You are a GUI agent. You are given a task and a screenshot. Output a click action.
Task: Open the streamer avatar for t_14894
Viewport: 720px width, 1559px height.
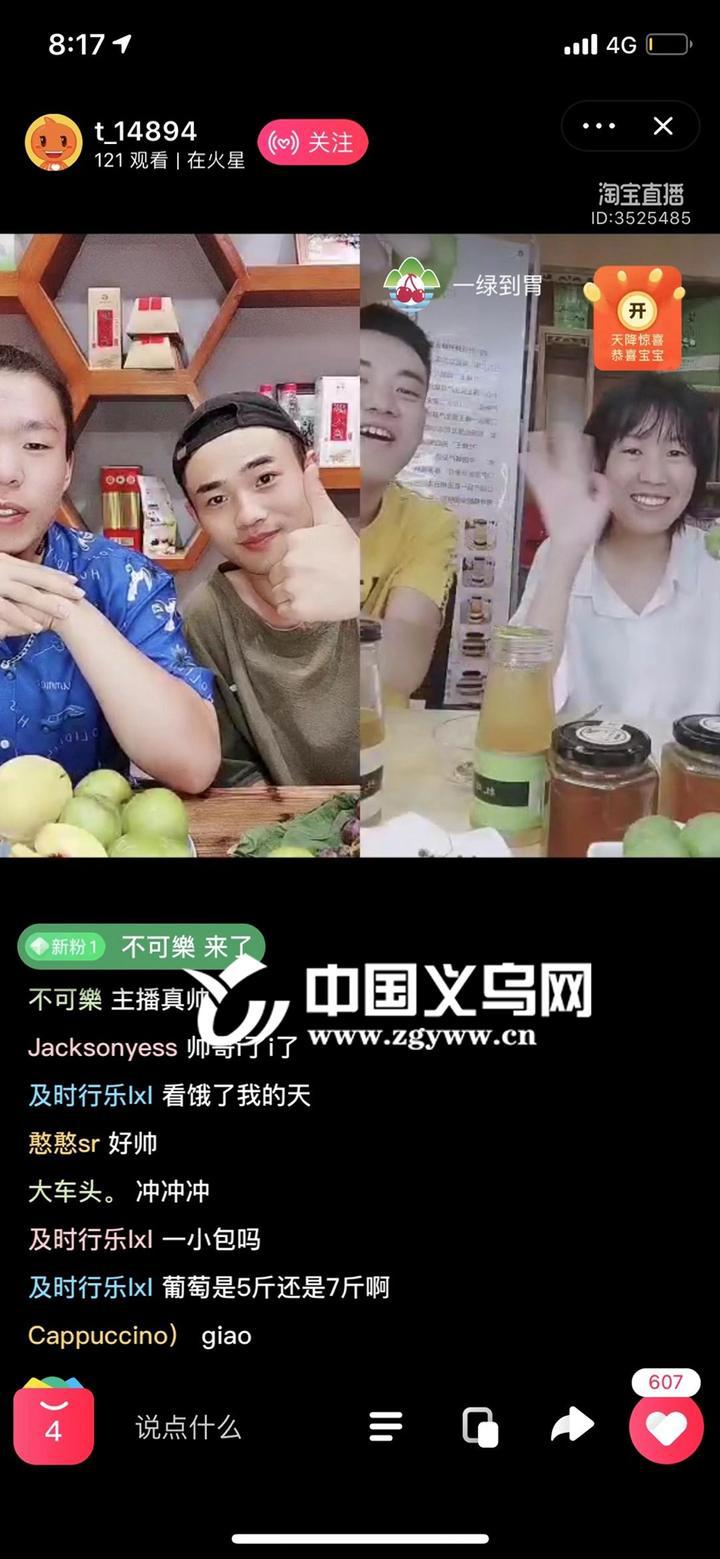(x=53, y=143)
